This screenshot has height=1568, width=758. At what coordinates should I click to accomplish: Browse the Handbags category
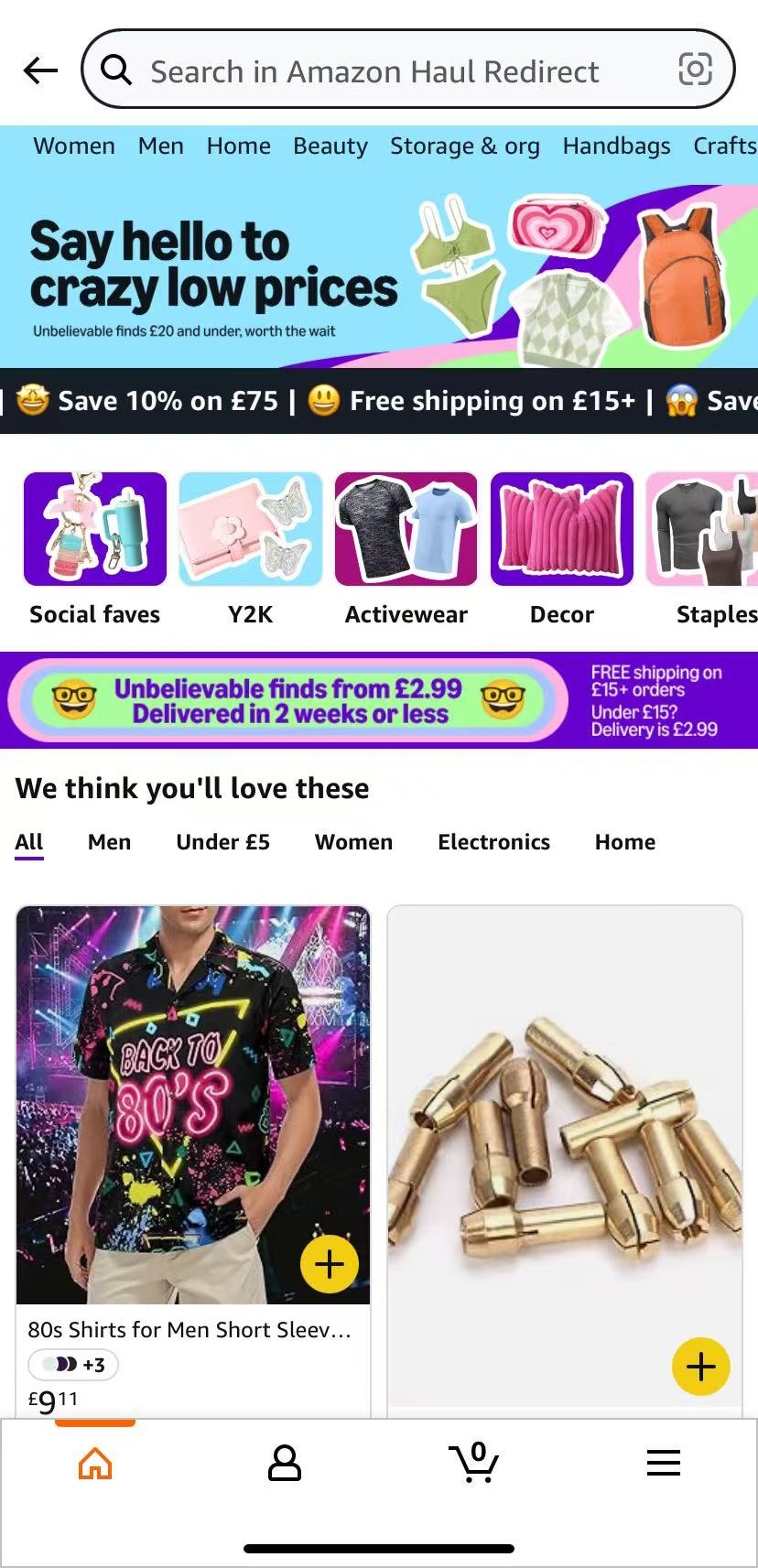pyautogui.click(x=616, y=146)
